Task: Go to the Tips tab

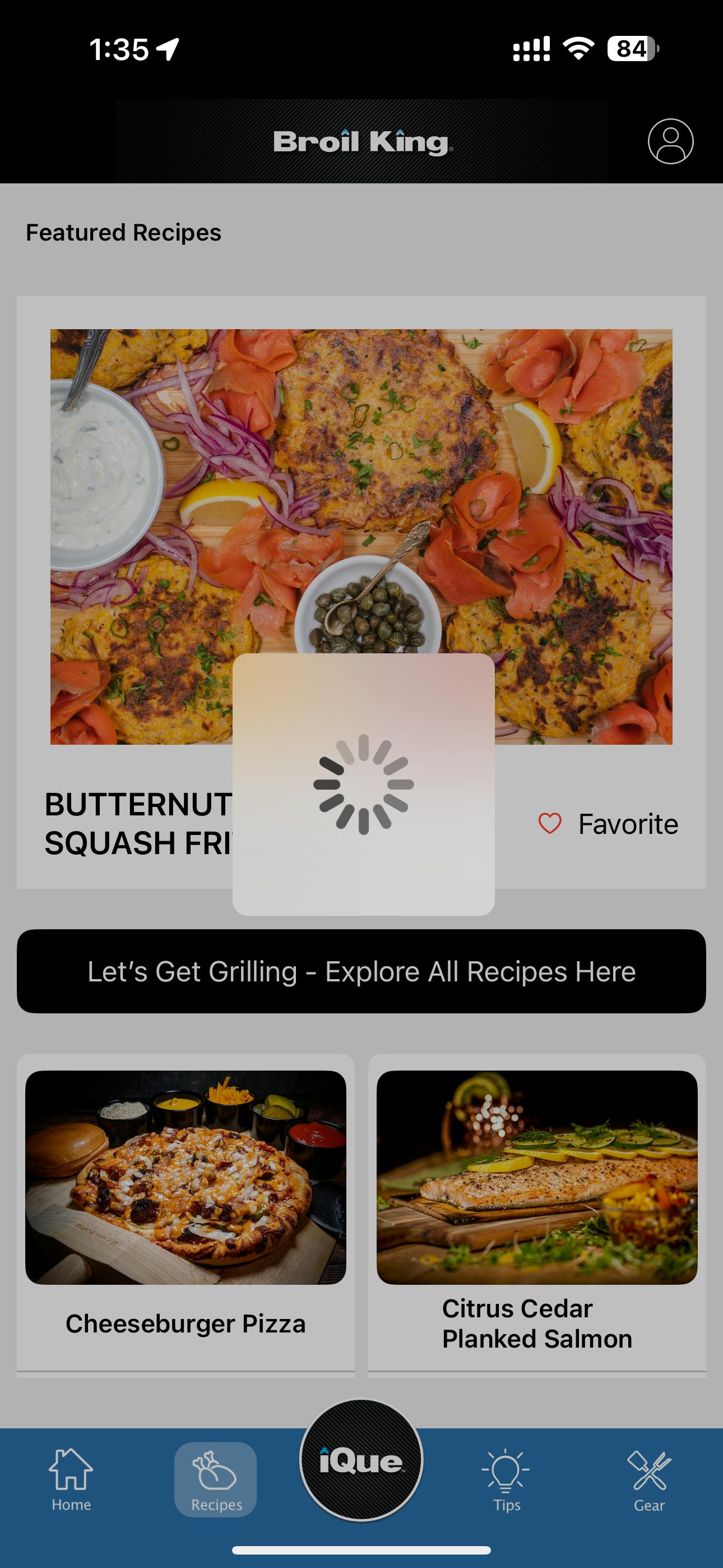Action: pos(506,1479)
